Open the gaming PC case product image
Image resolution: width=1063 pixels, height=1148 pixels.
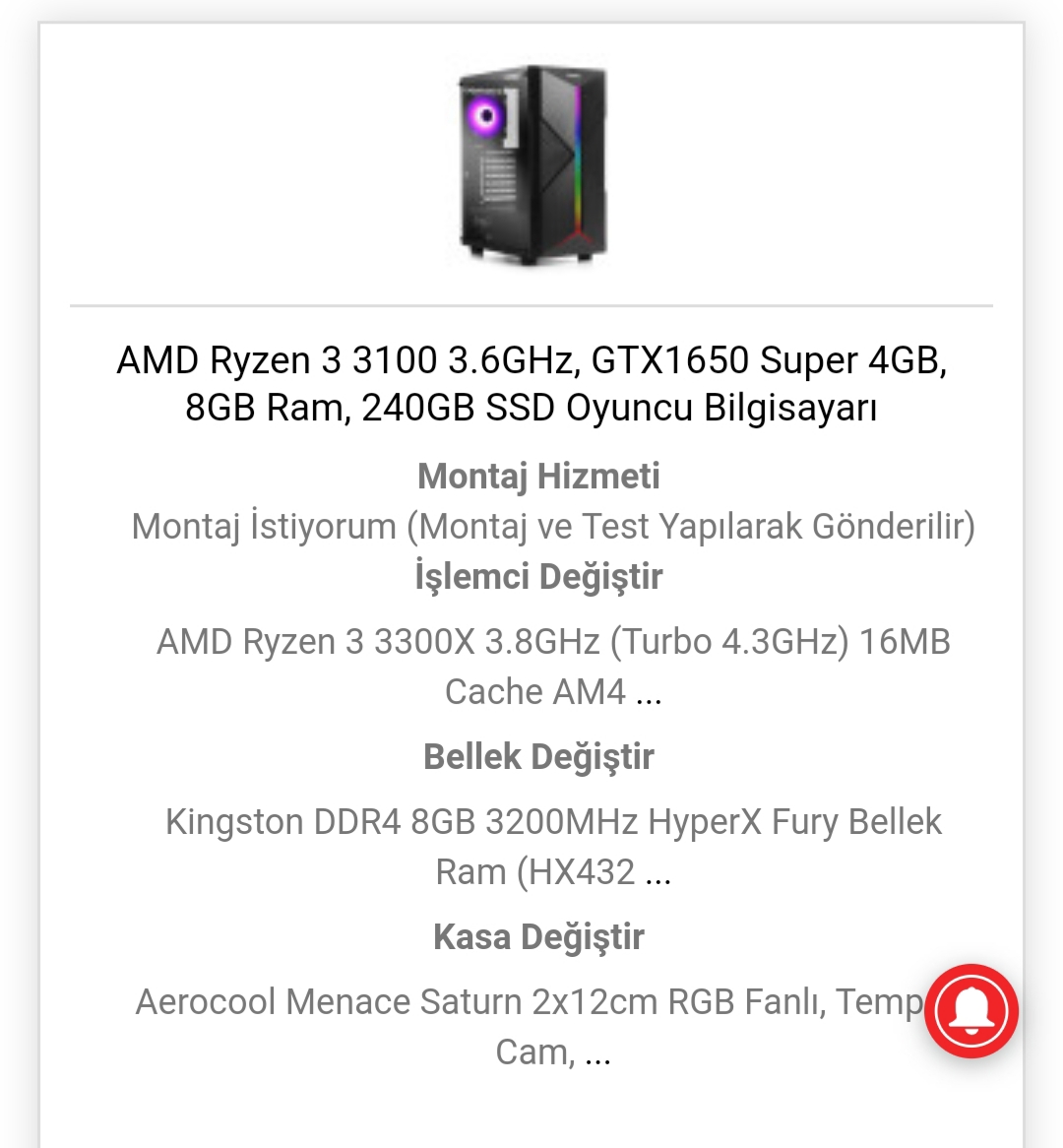tap(531, 164)
